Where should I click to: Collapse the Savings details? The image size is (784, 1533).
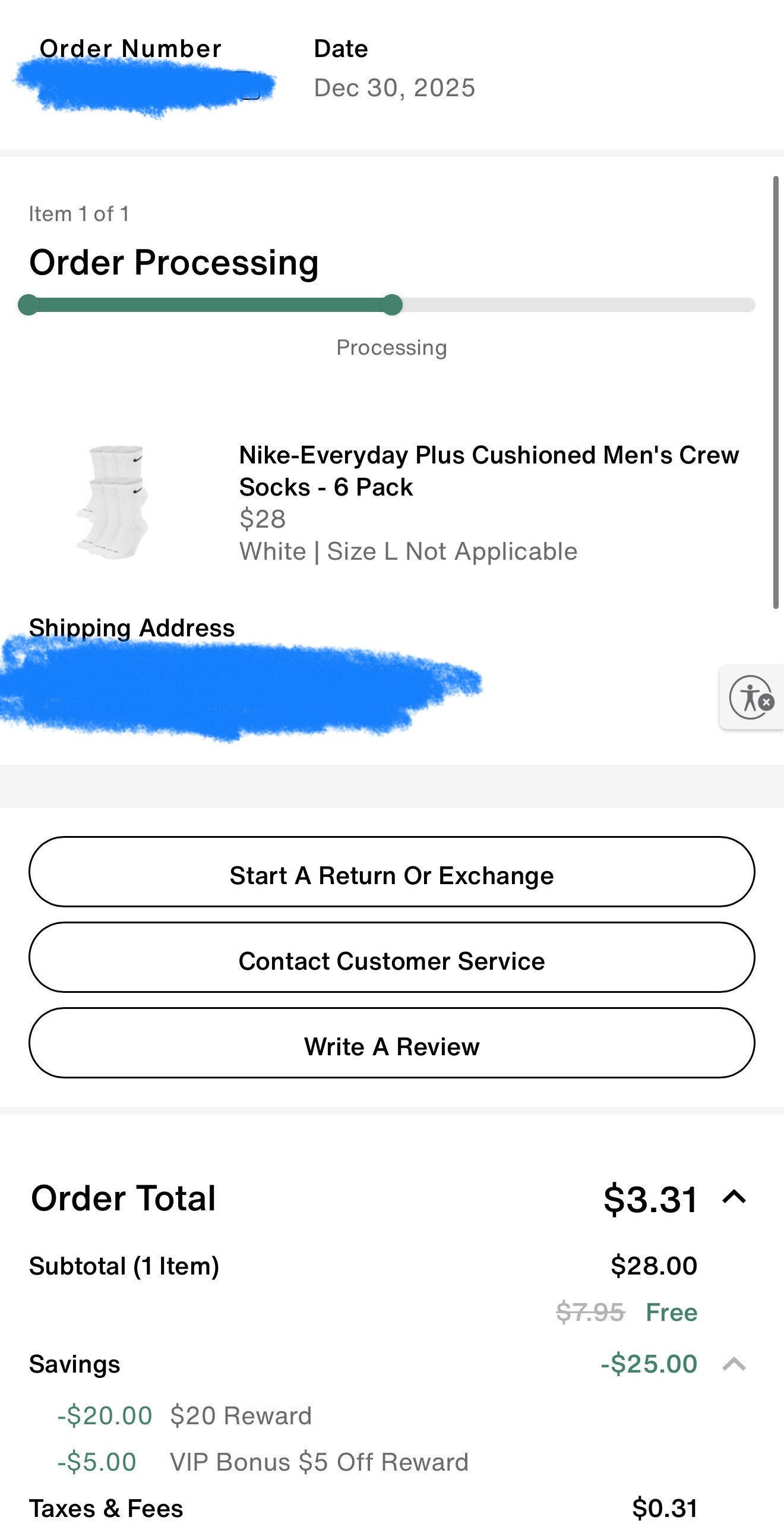click(x=734, y=1364)
